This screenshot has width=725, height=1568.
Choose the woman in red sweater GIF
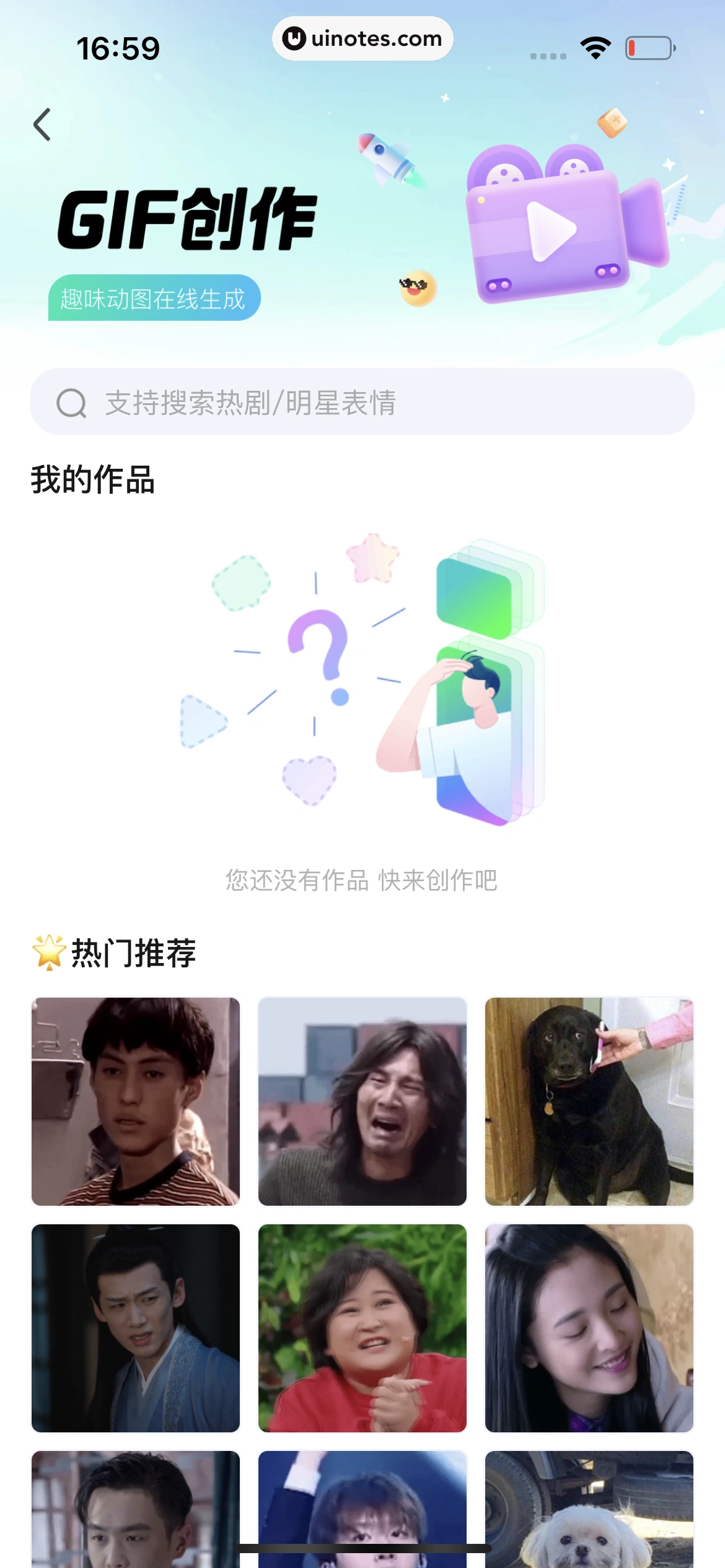tap(362, 1328)
